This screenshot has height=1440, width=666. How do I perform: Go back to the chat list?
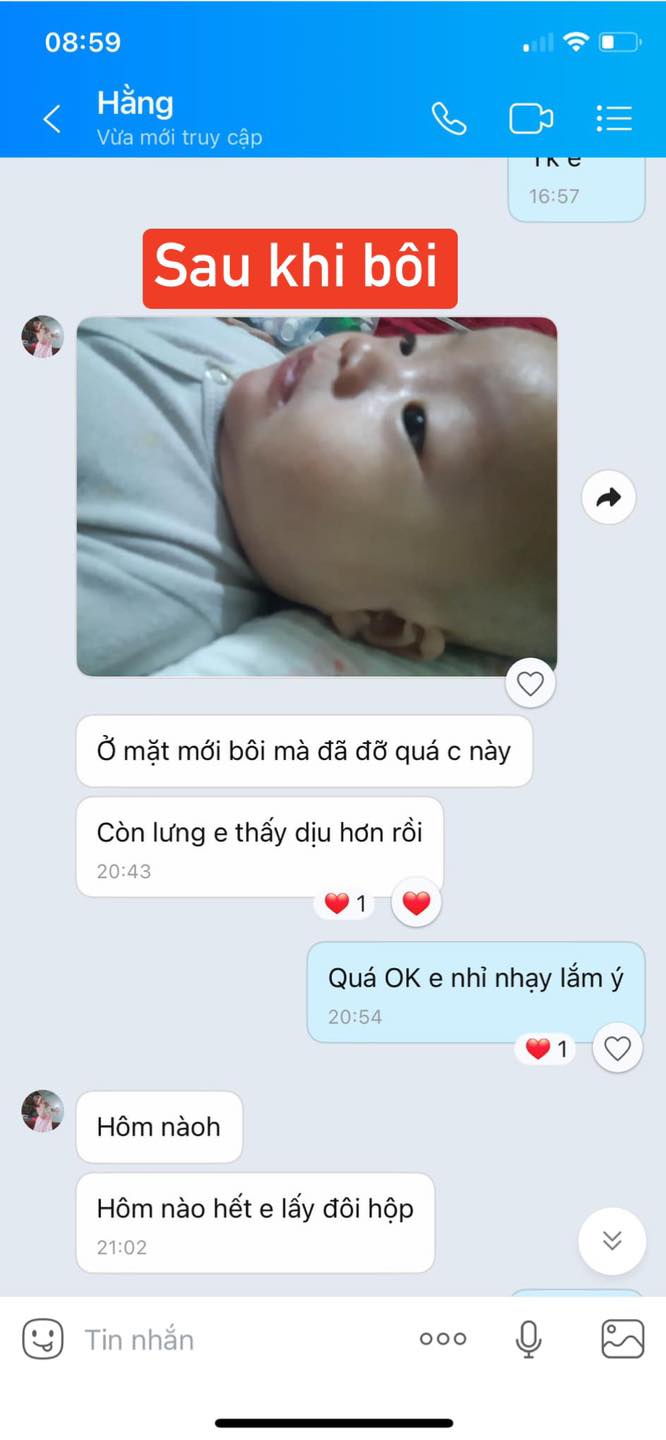[x=52, y=119]
